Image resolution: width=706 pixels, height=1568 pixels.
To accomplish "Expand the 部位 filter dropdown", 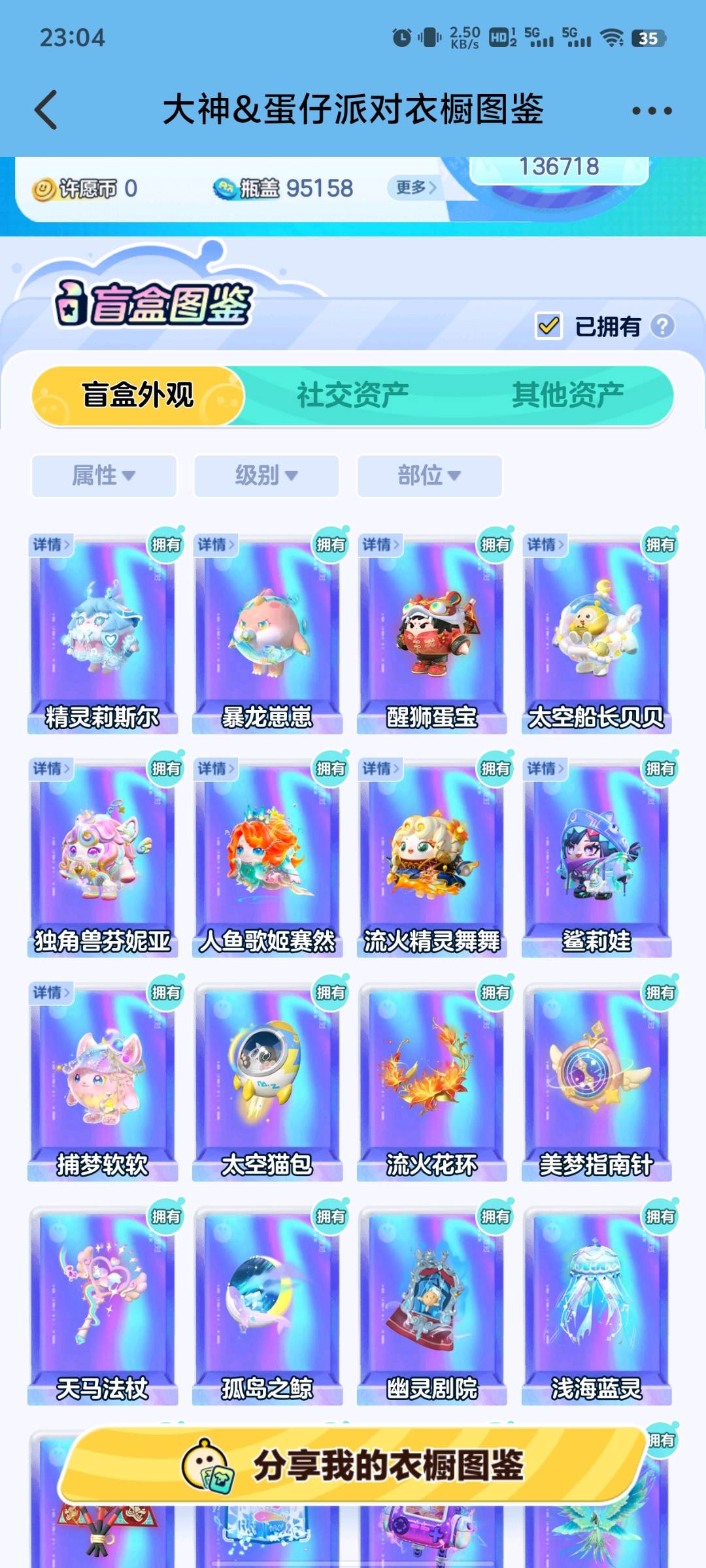I will click(429, 476).
